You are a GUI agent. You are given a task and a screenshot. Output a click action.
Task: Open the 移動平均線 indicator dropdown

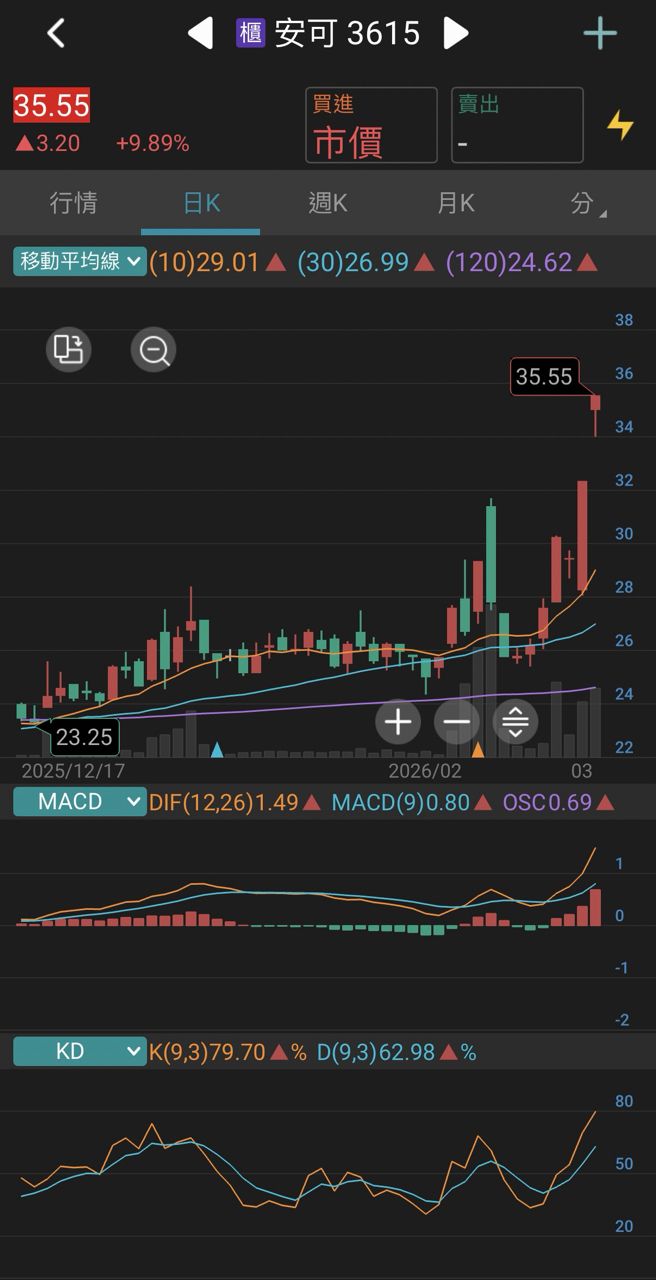(x=80, y=262)
